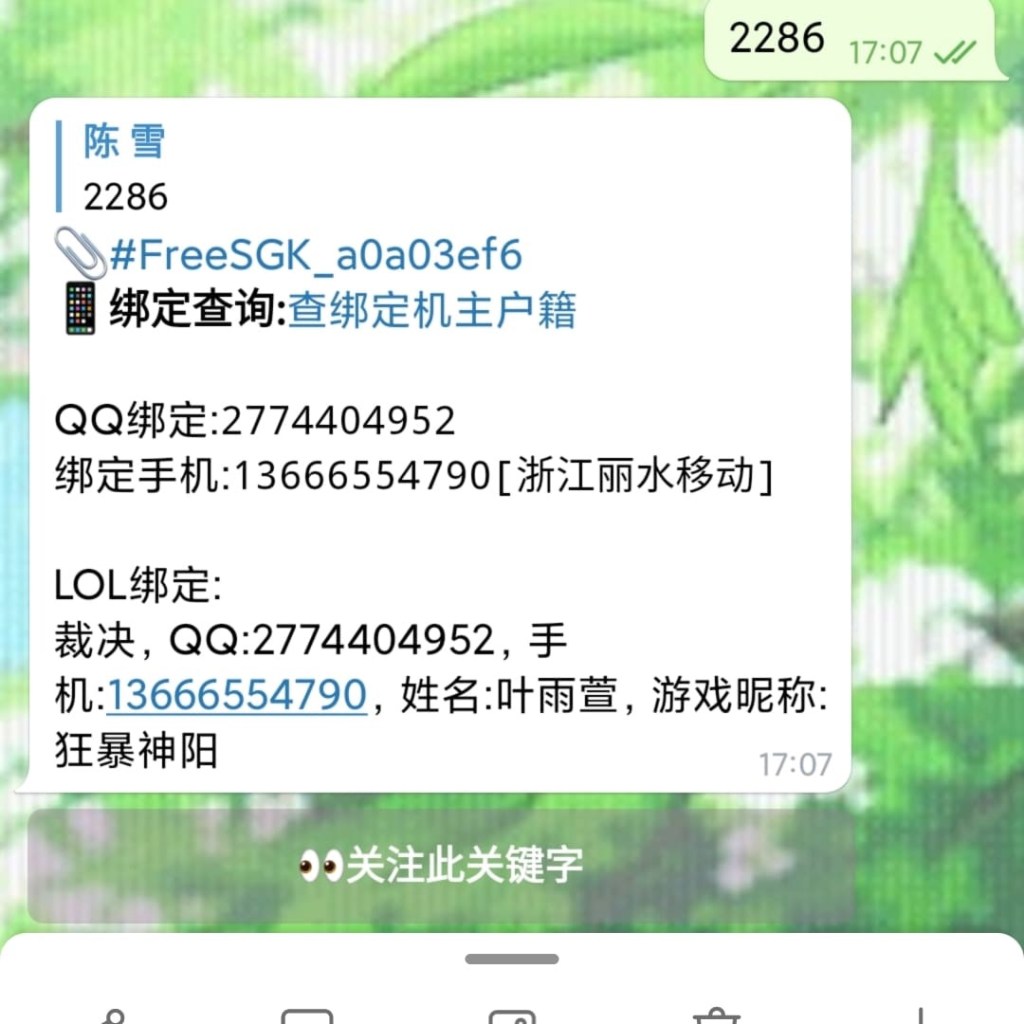This screenshot has width=1024, height=1024.
Task: Tap the bottom sheet drag handle
Action: point(511,959)
